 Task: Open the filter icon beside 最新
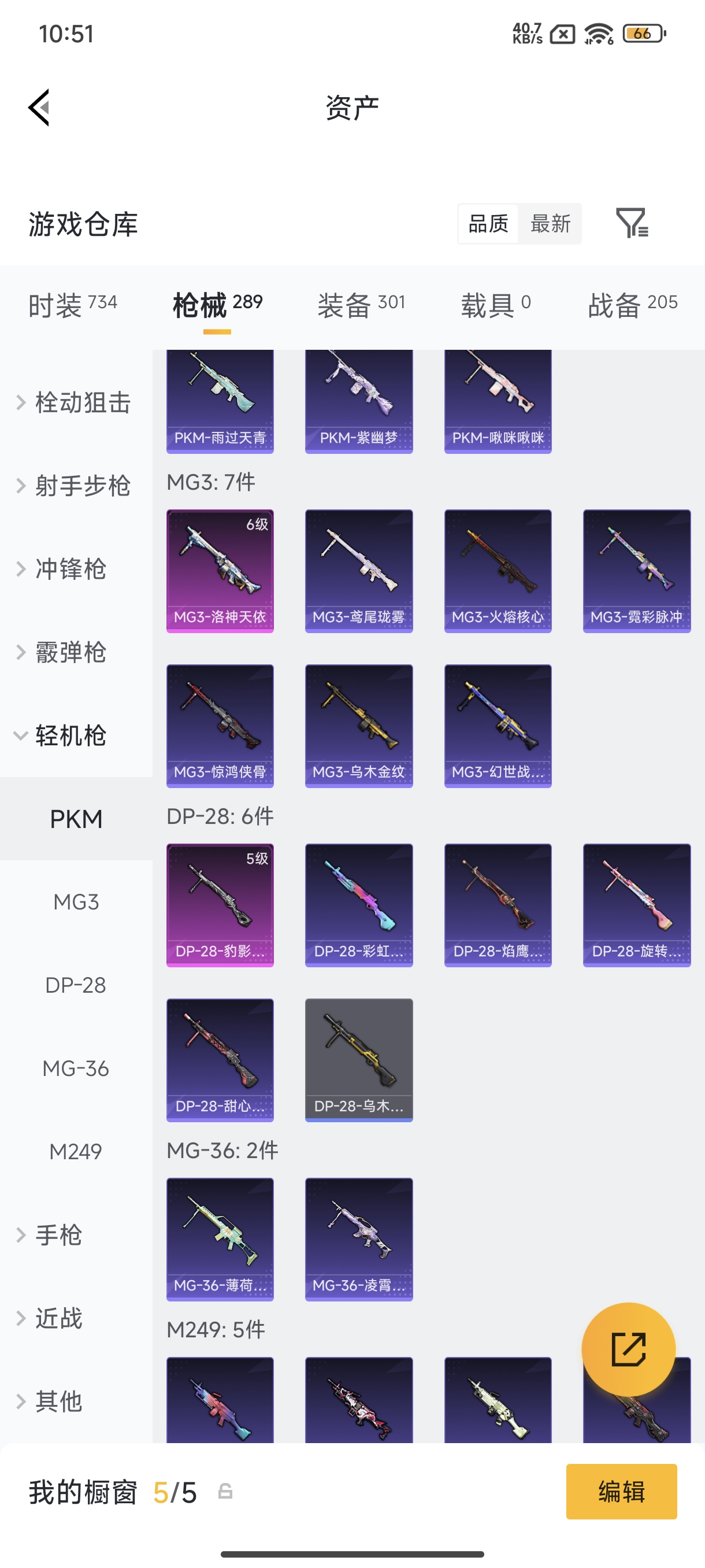tap(632, 223)
